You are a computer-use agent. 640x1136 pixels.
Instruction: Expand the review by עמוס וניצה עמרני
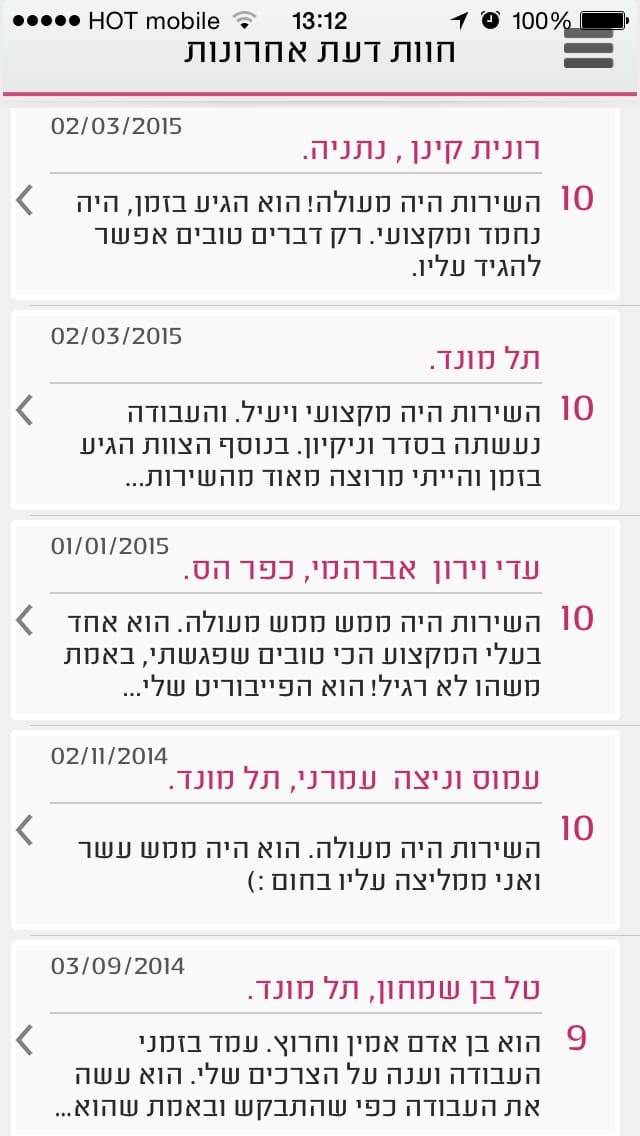coord(26,829)
